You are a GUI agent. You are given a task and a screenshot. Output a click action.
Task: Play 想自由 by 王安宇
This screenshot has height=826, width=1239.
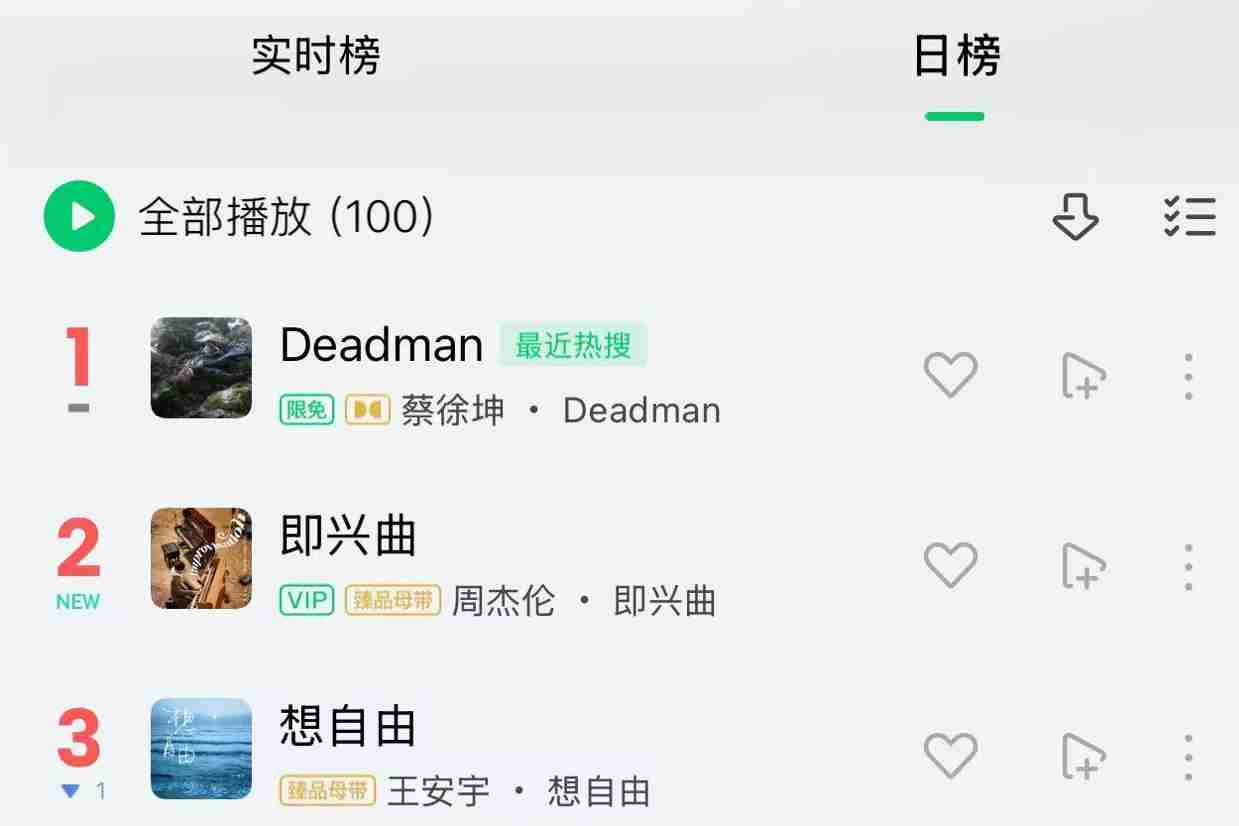tap(348, 727)
